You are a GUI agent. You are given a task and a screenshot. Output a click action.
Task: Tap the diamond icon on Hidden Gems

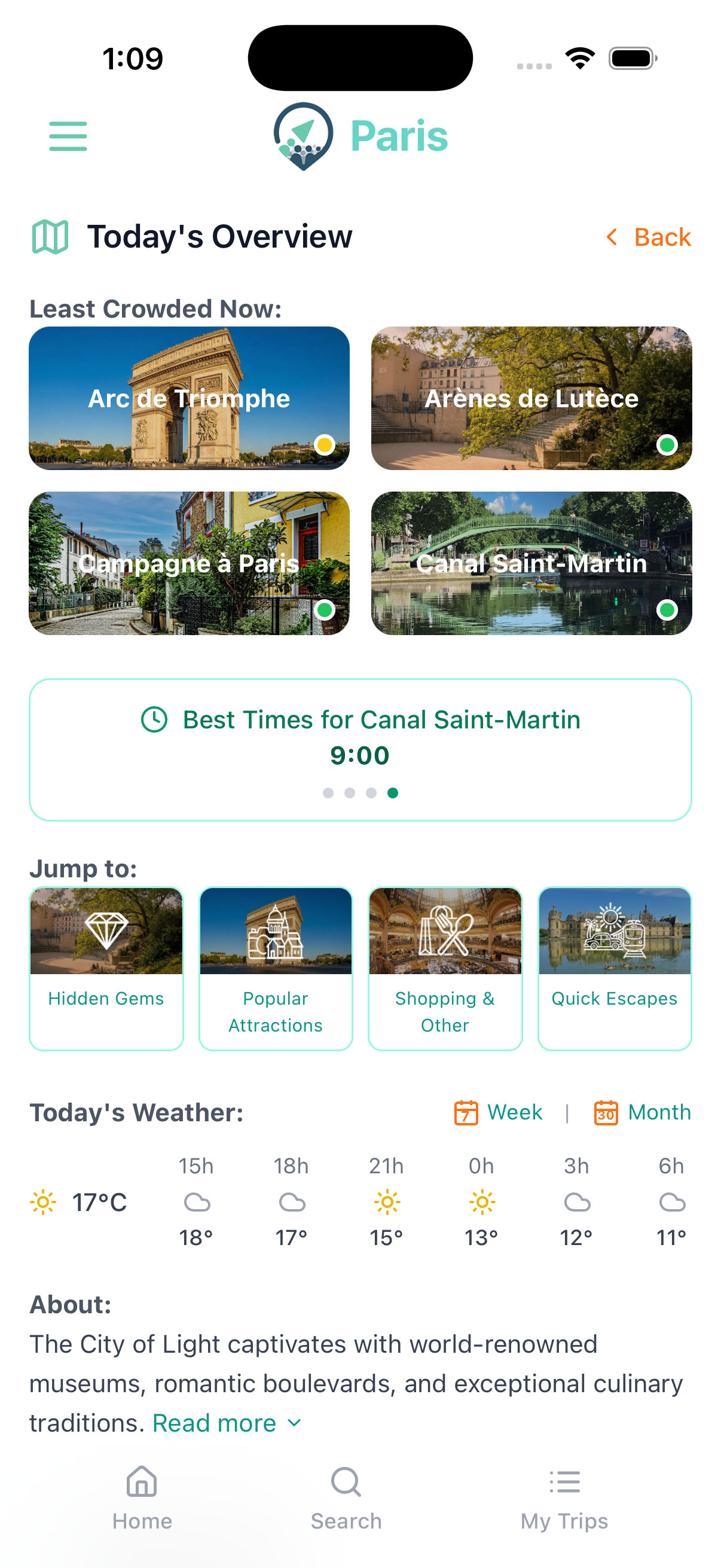(x=106, y=931)
